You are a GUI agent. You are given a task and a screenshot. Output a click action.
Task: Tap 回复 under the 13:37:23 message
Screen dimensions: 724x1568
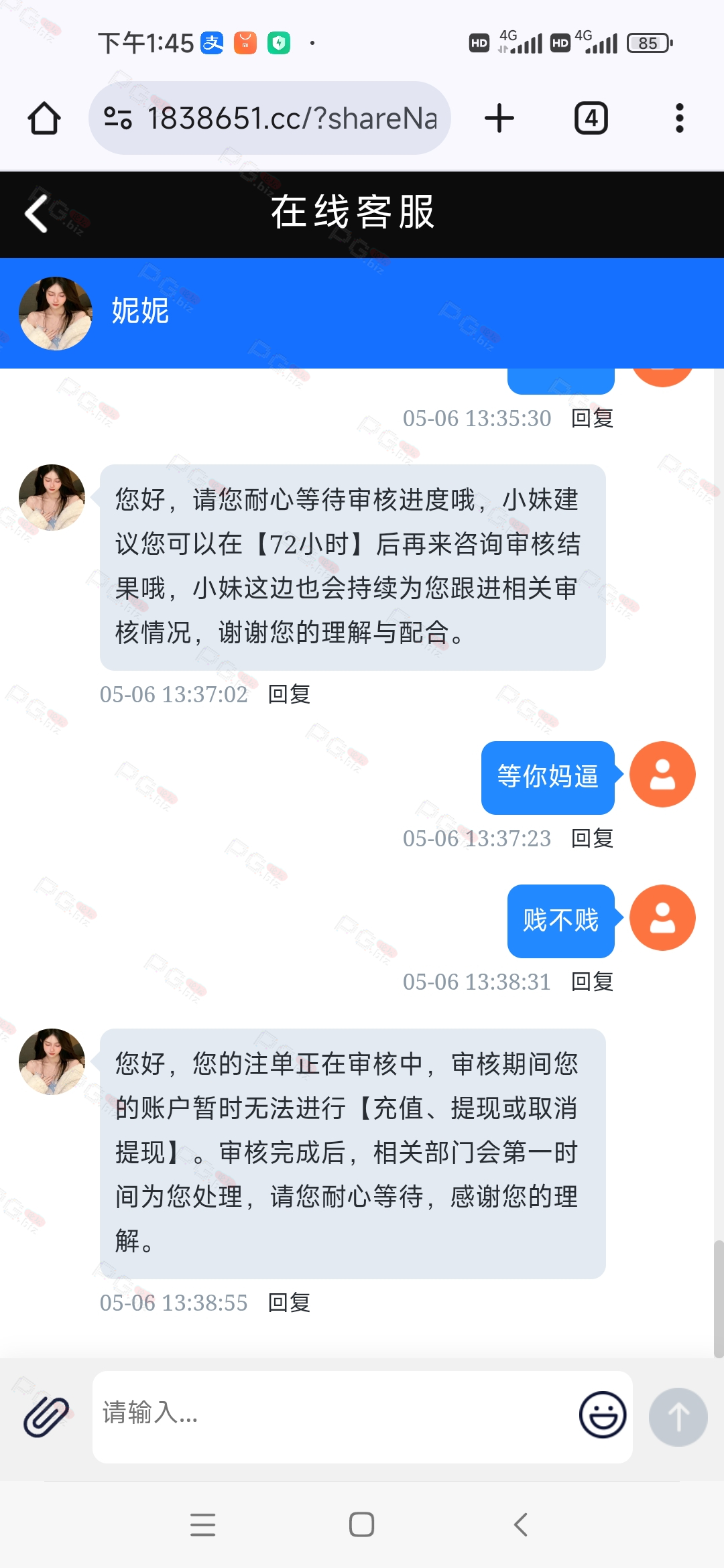click(593, 838)
